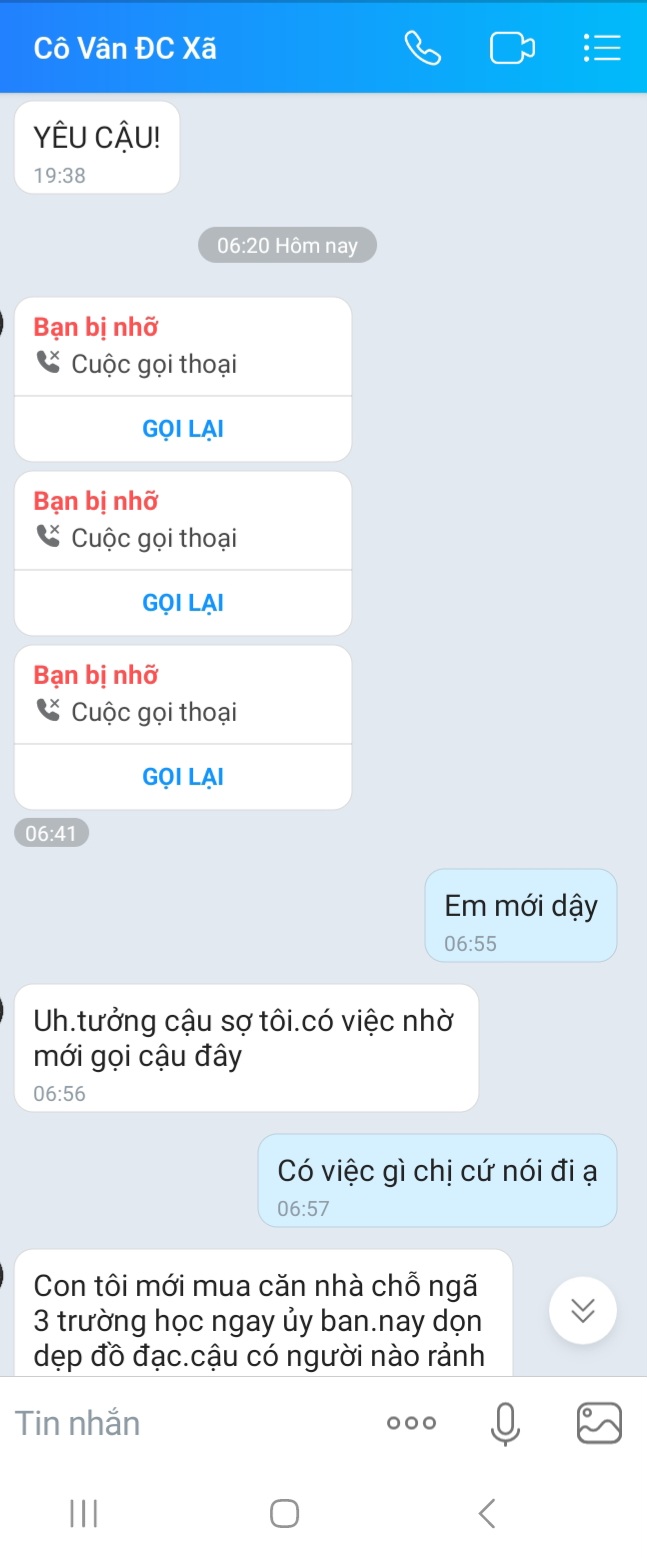Image resolution: width=647 pixels, height=1558 pixels.
Task: Start a video call with Cô Vân
Action: pos(512,48)
